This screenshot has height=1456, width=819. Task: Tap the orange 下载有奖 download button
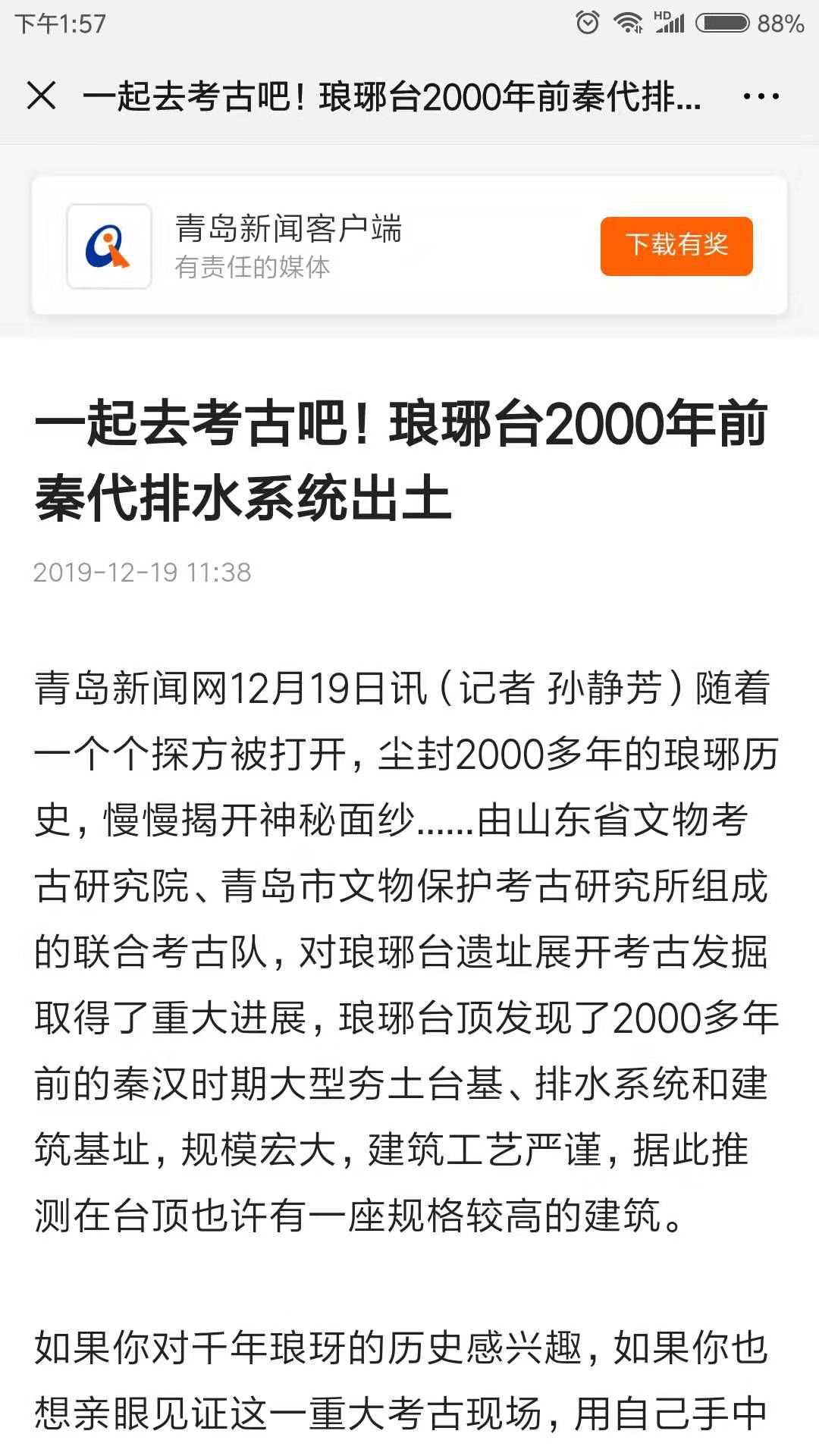676,246
